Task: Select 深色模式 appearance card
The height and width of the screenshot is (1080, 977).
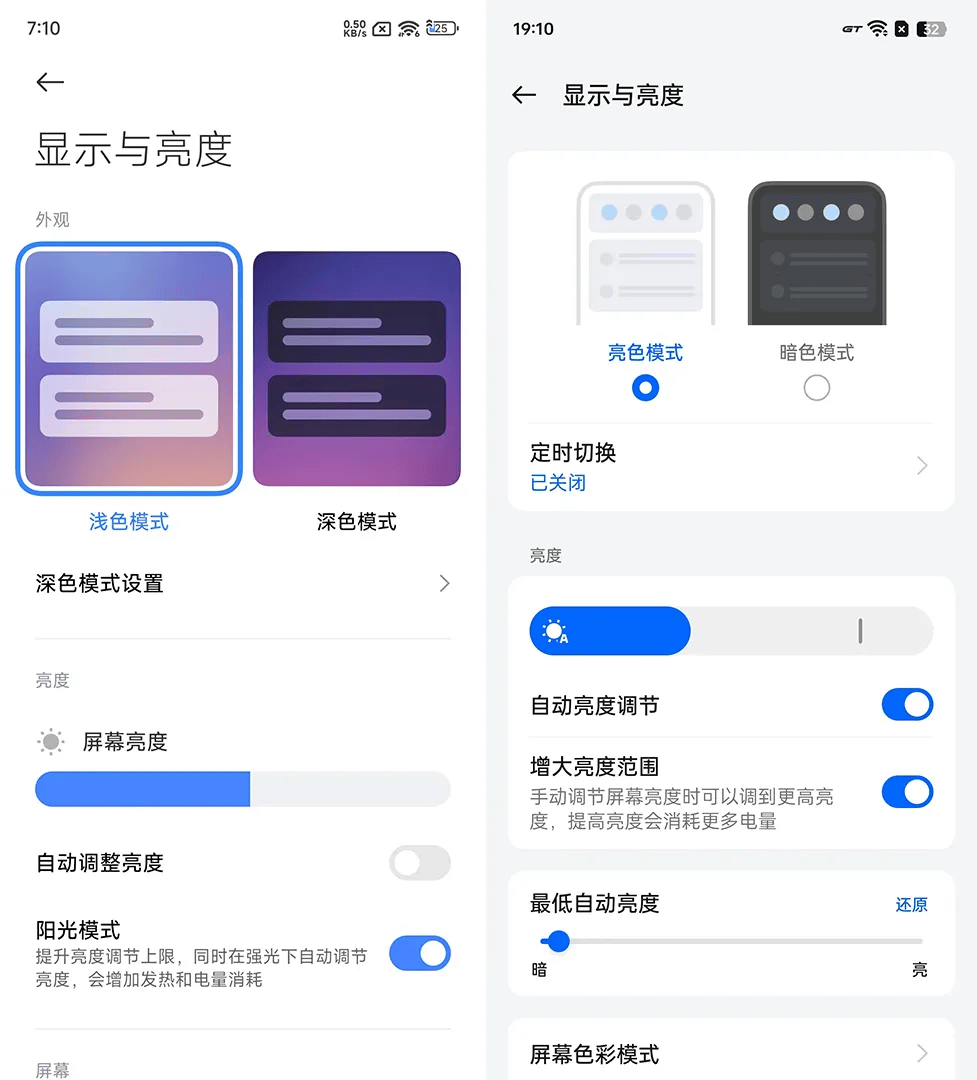Action: click(x=356, y=368)
